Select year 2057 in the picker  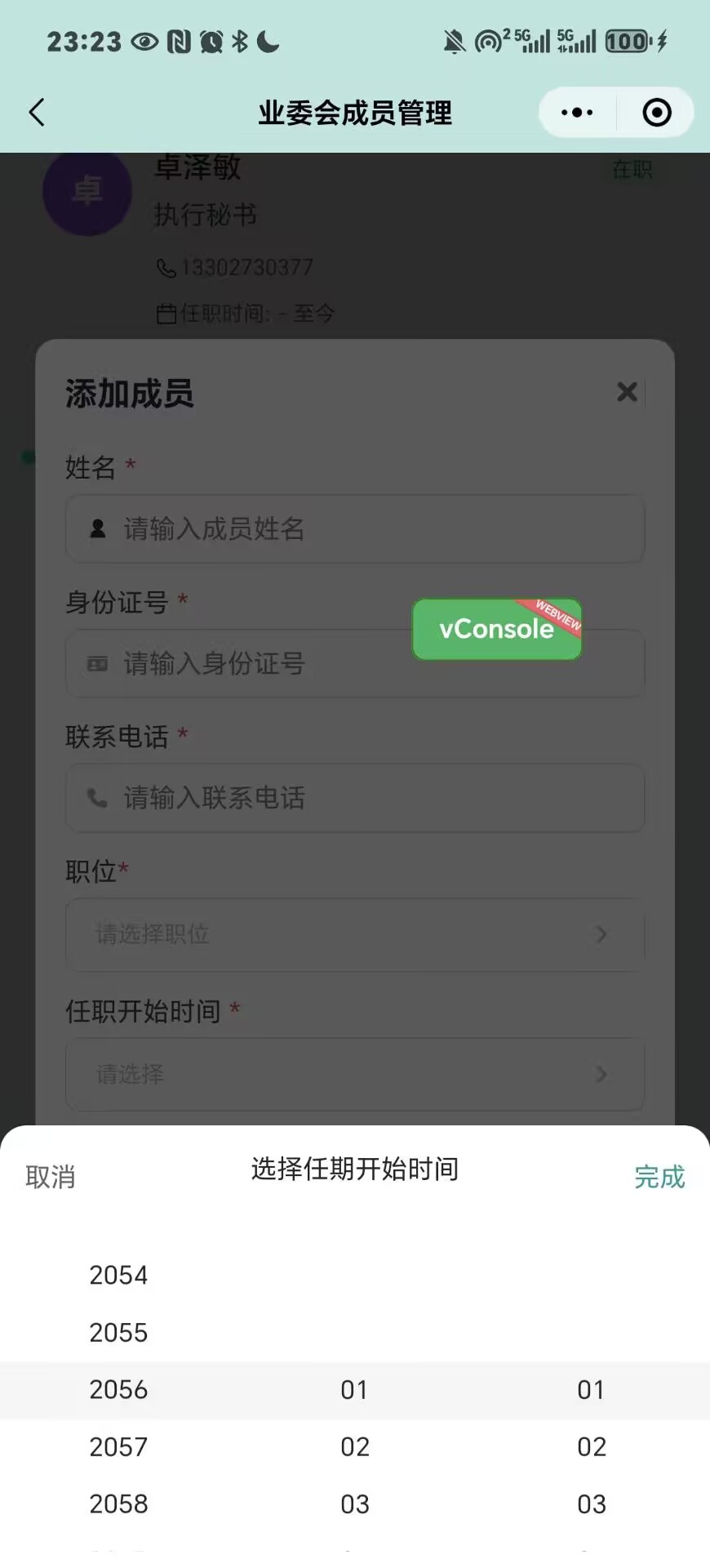(x=118, y=1447)
